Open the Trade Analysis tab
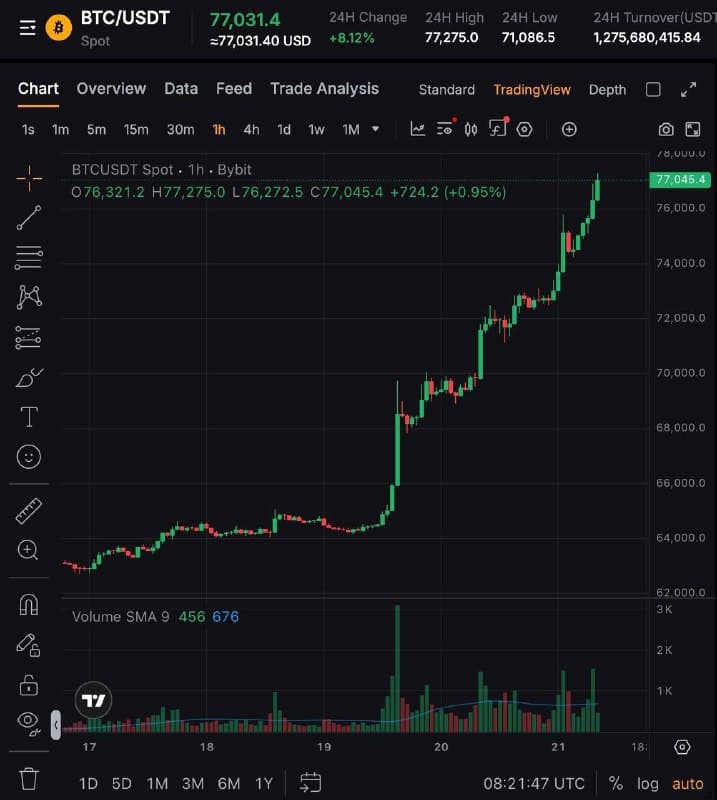717x800 pixels. pyautogui.click(x=325, y=89)
